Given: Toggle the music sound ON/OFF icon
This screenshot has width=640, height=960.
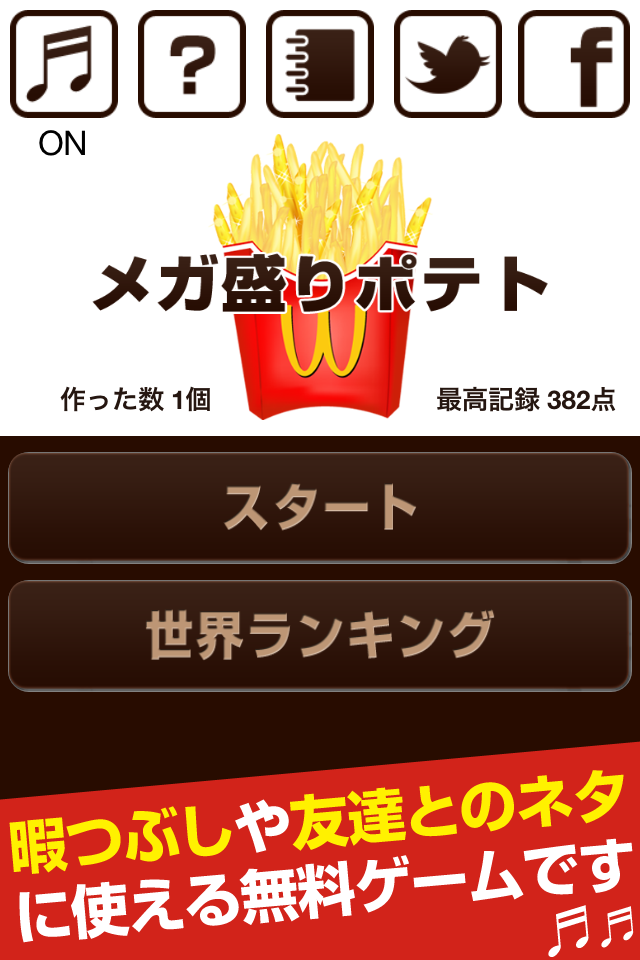Looking at the screenshot, I should [x=63, y=64].
